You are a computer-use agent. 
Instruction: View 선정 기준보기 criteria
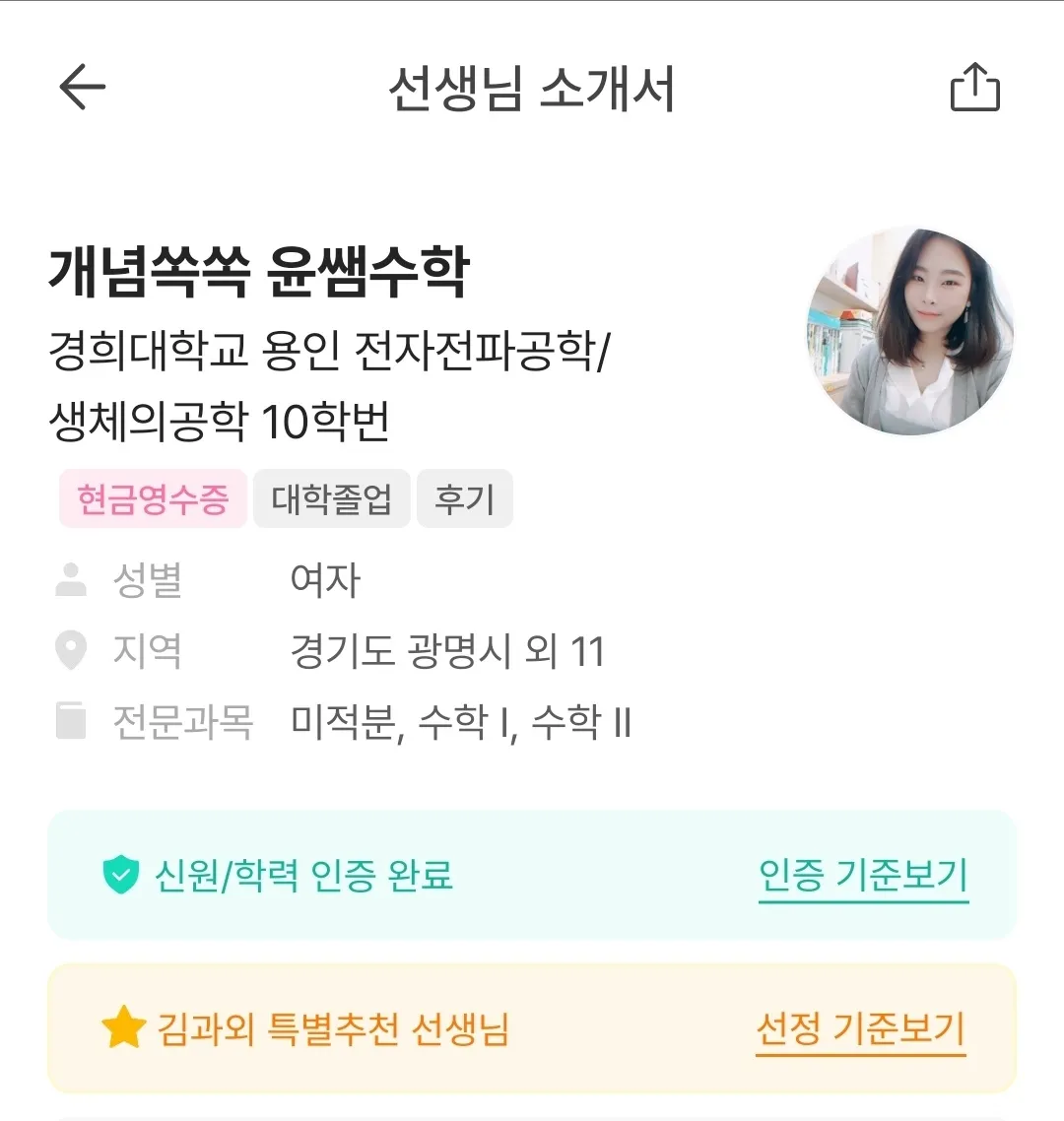click(860, 1028)
